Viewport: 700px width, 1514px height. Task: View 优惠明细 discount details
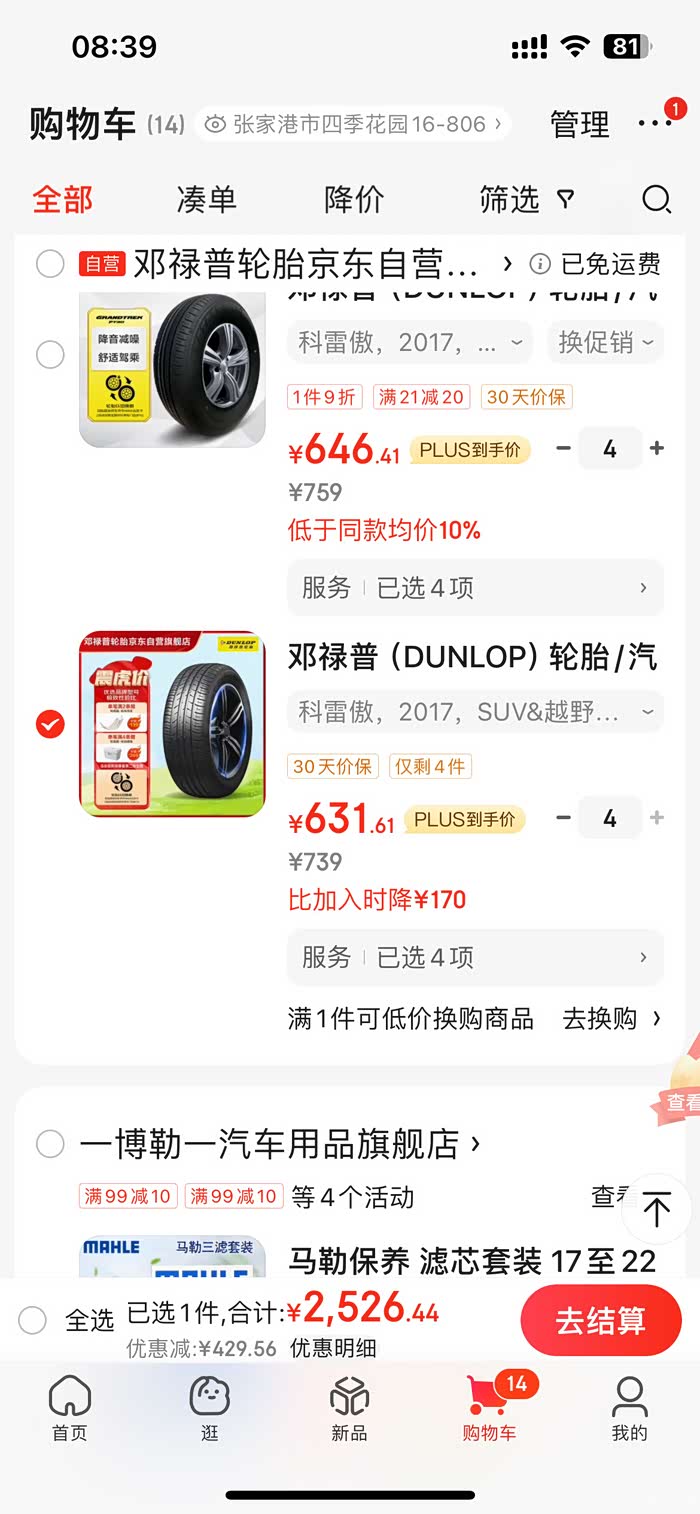coord(333,1348)
